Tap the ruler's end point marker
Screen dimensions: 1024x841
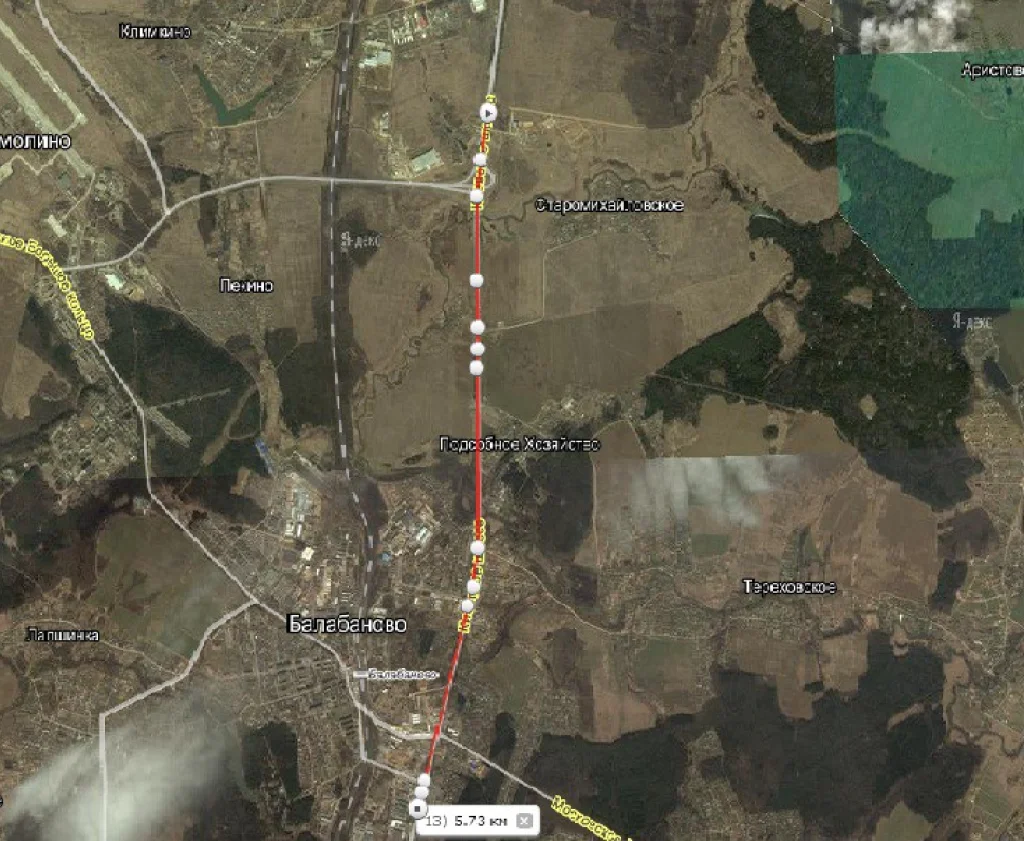pos(418,808)
